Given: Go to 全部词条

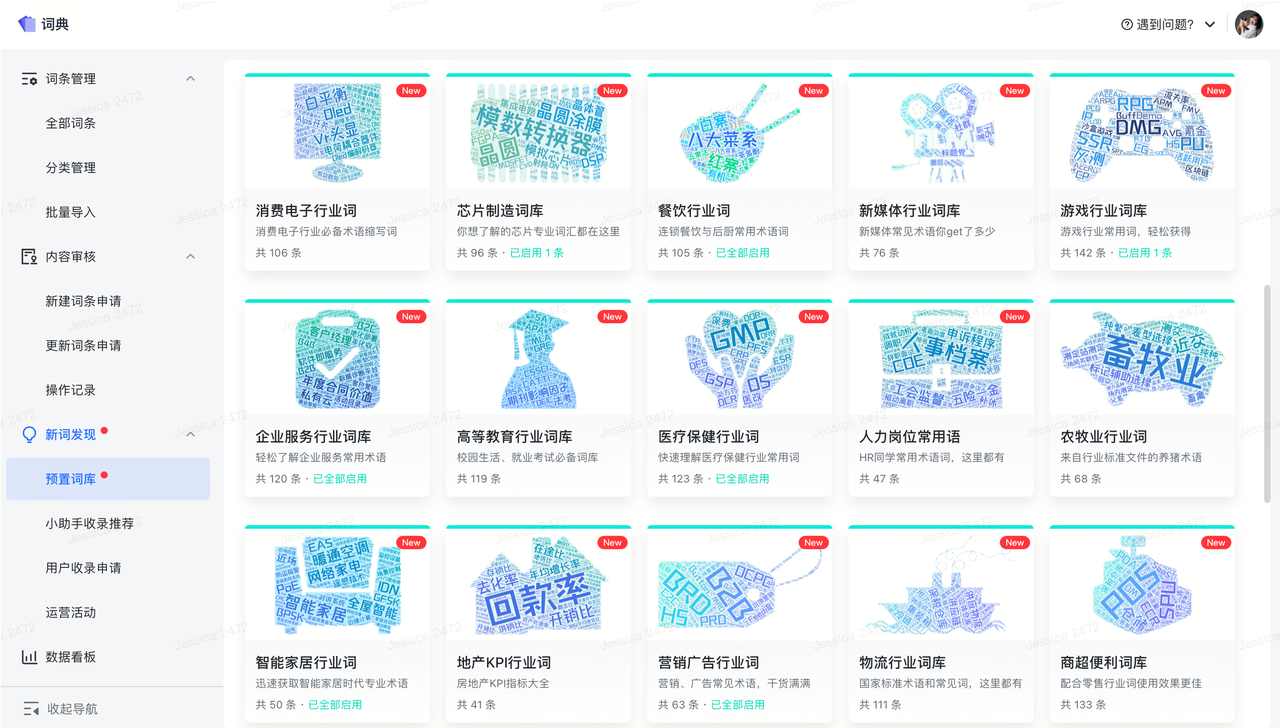Looking at the screenshot, I should 71,123.
